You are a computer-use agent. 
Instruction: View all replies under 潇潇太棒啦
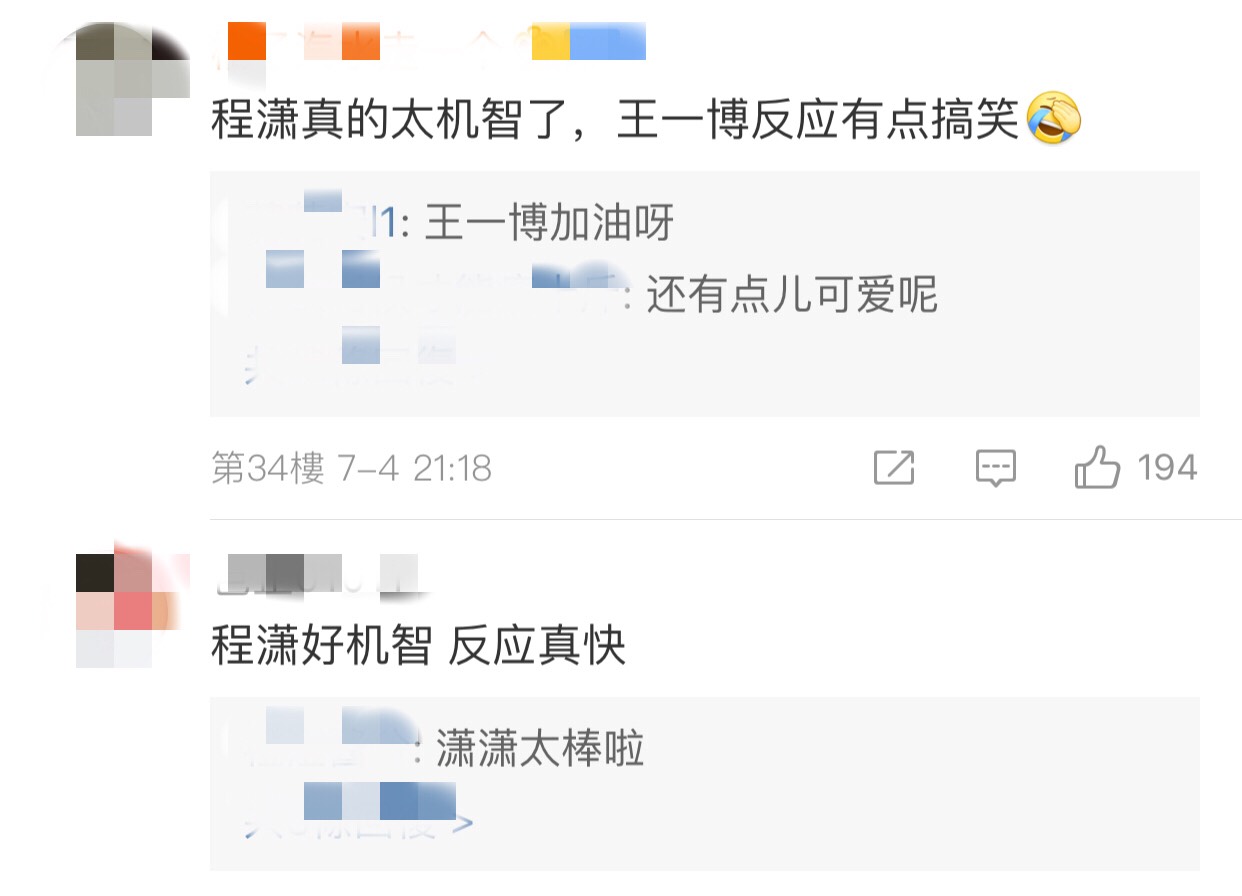click(358, 823)
